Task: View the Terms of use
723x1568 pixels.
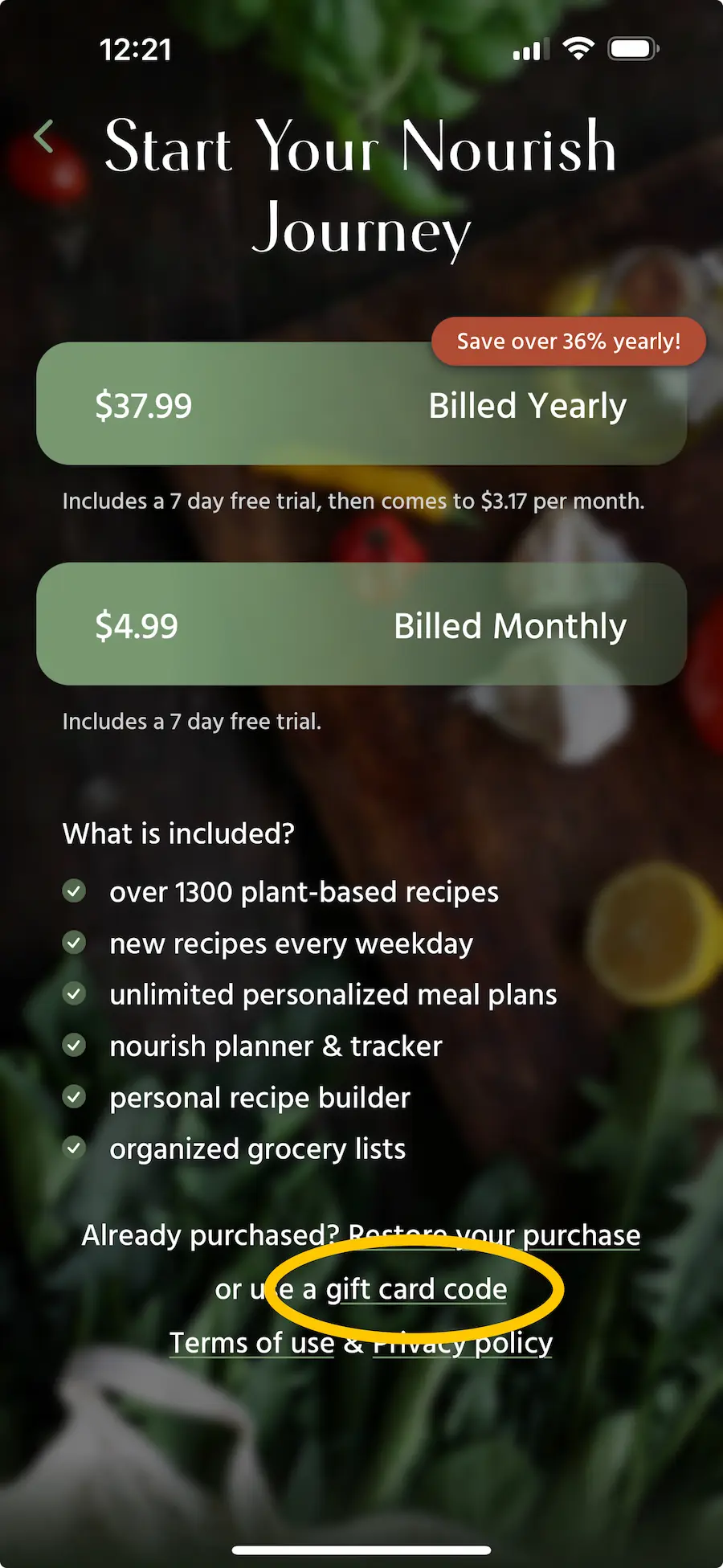Action: (251, 1343)
